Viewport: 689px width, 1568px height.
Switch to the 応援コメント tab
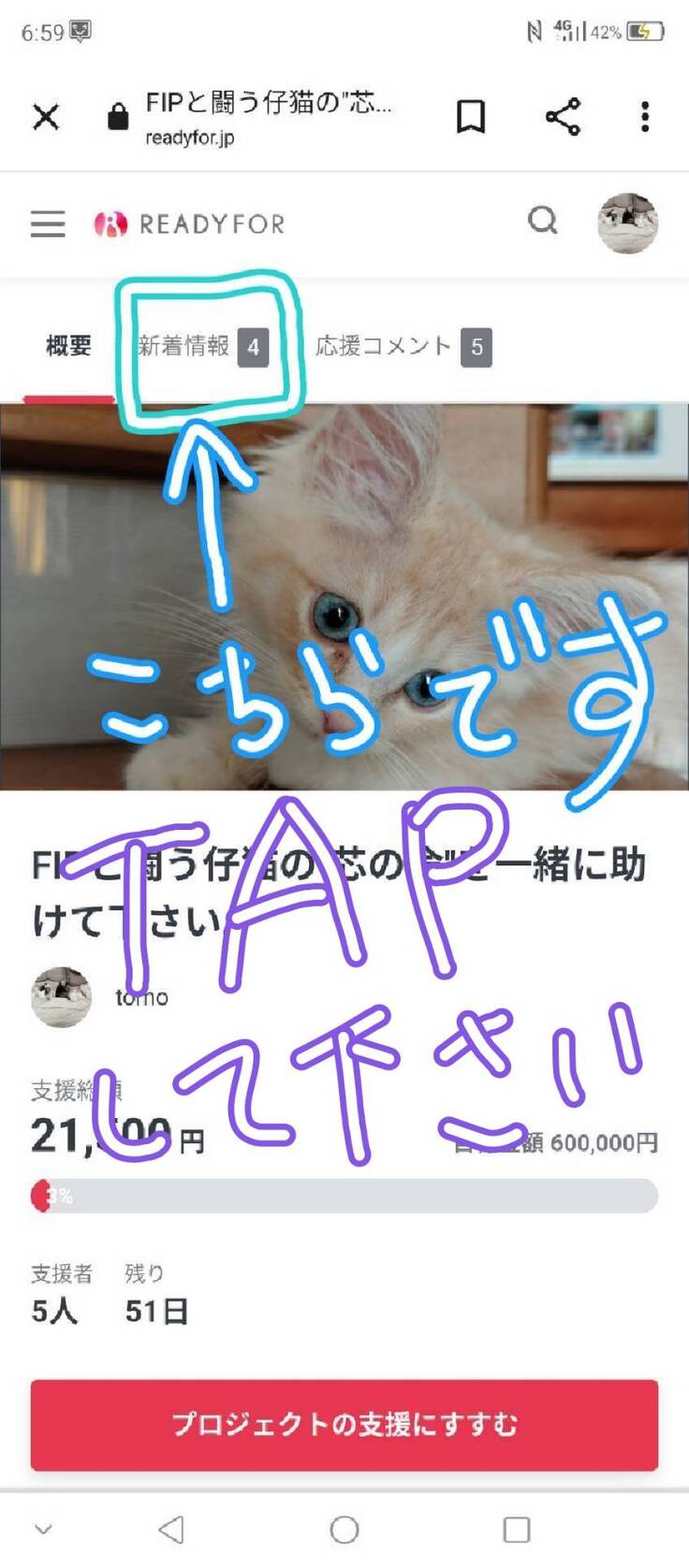point(403,347)
